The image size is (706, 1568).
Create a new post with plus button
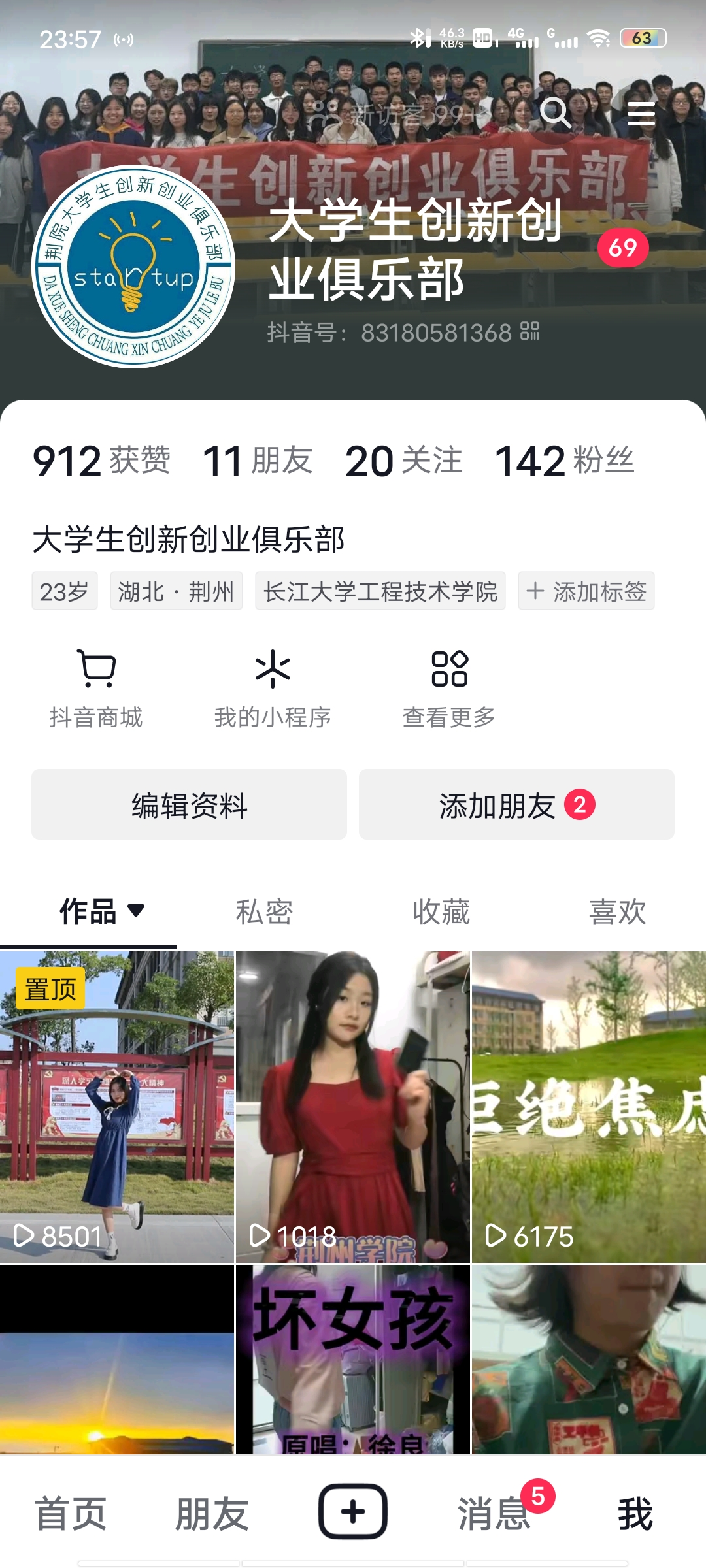click(x=353, y=1512)
